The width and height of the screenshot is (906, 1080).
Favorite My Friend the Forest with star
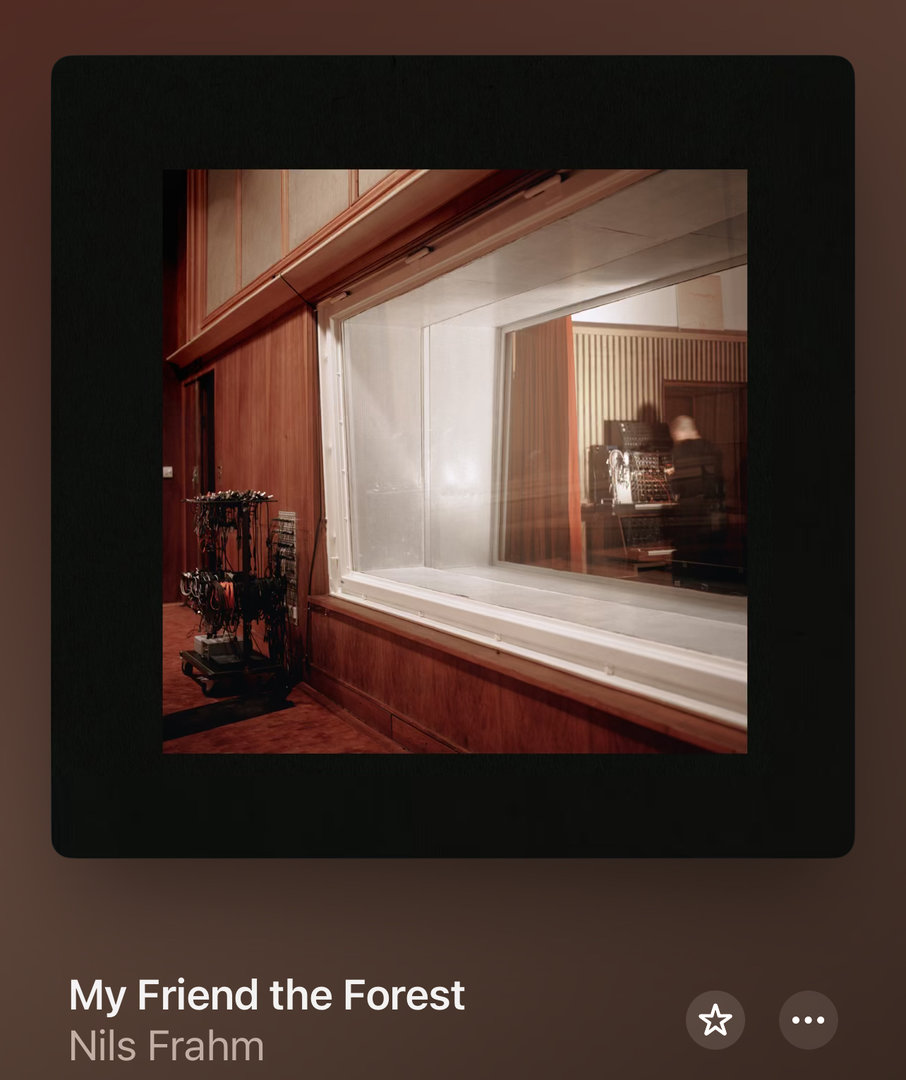point(715,1020)
